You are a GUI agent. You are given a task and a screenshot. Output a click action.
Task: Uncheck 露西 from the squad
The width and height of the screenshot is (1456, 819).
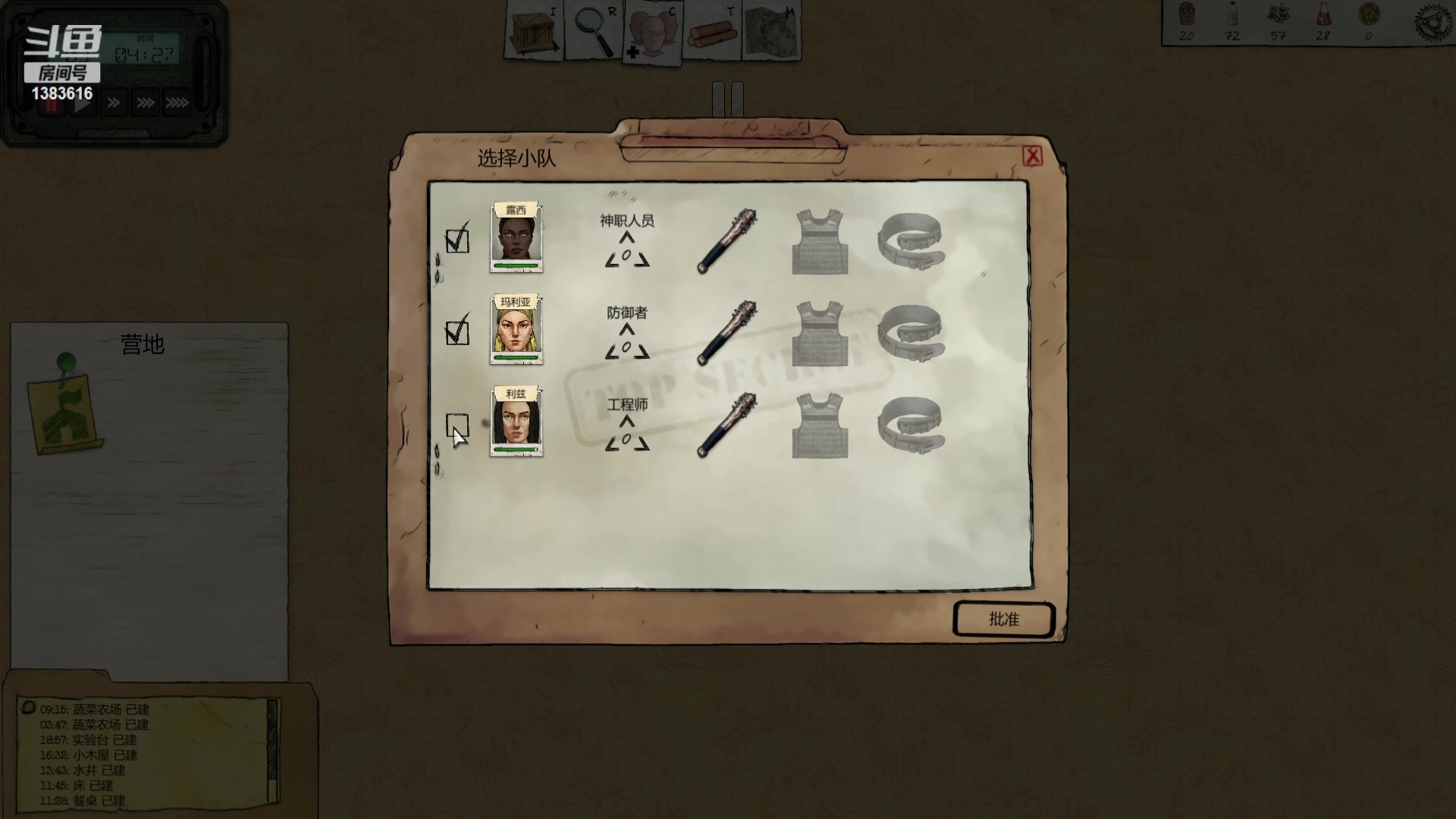pos(457,241)
